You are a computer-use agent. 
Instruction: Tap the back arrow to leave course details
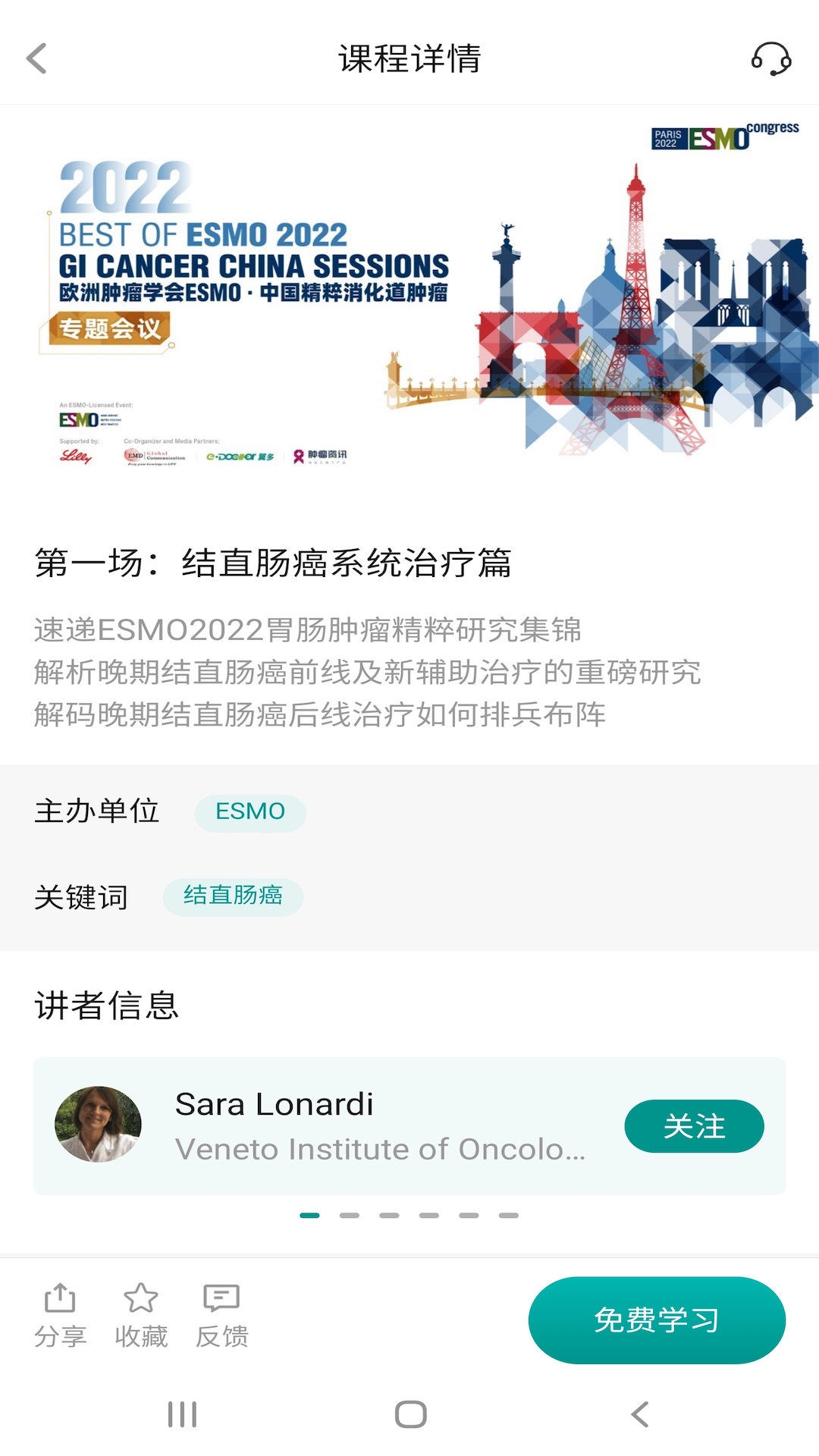(34, 58)
